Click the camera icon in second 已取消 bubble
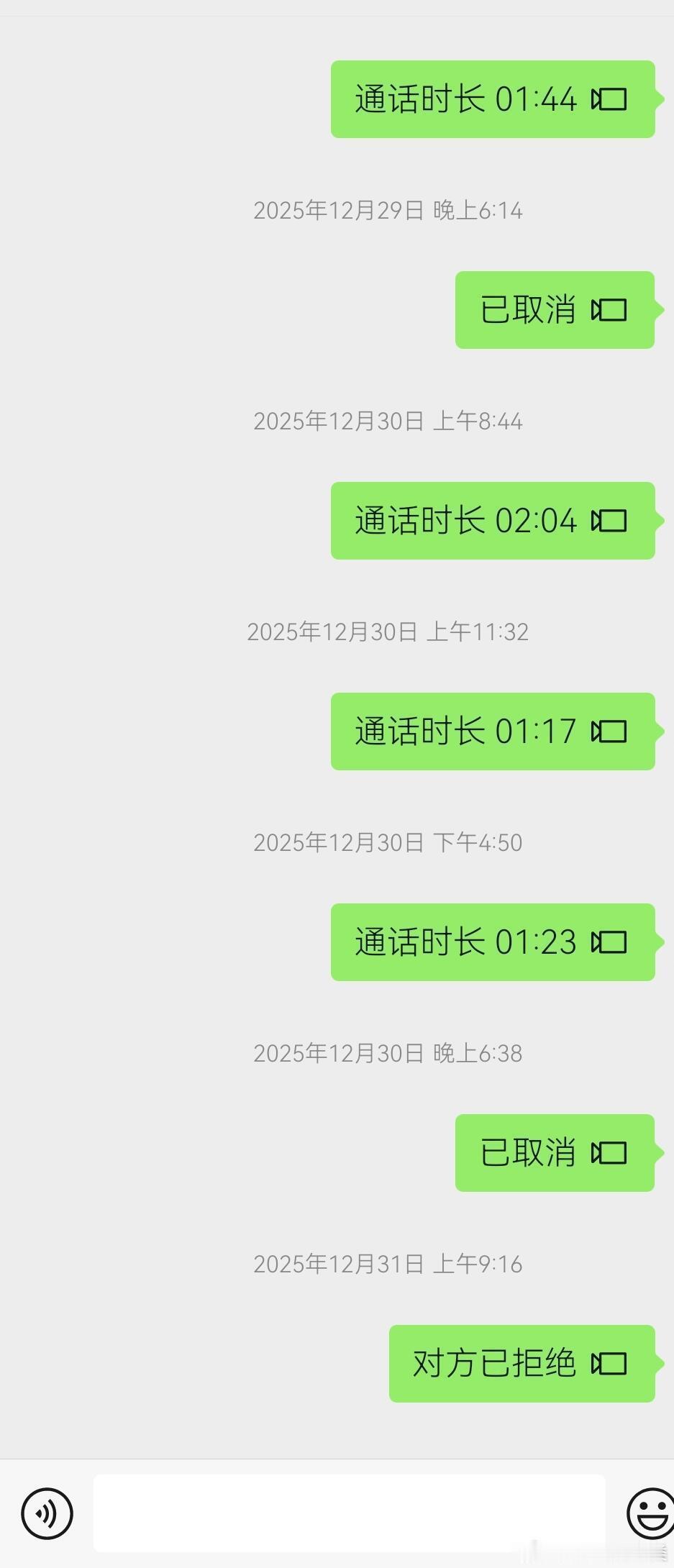674x1568 pixels. click(609, 1152)
